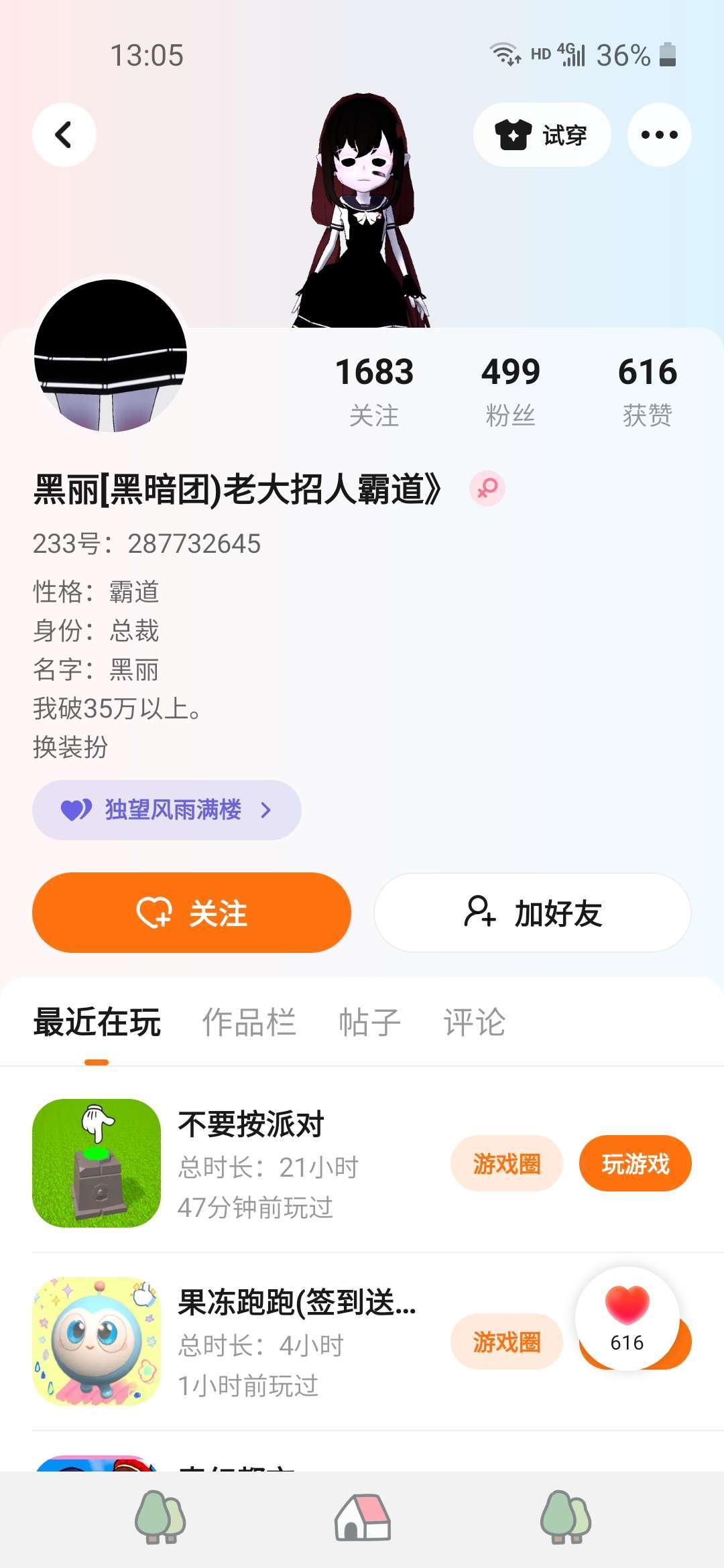
Task: Switch to the 帖子 tab
Action: (x=369, y=1022)
